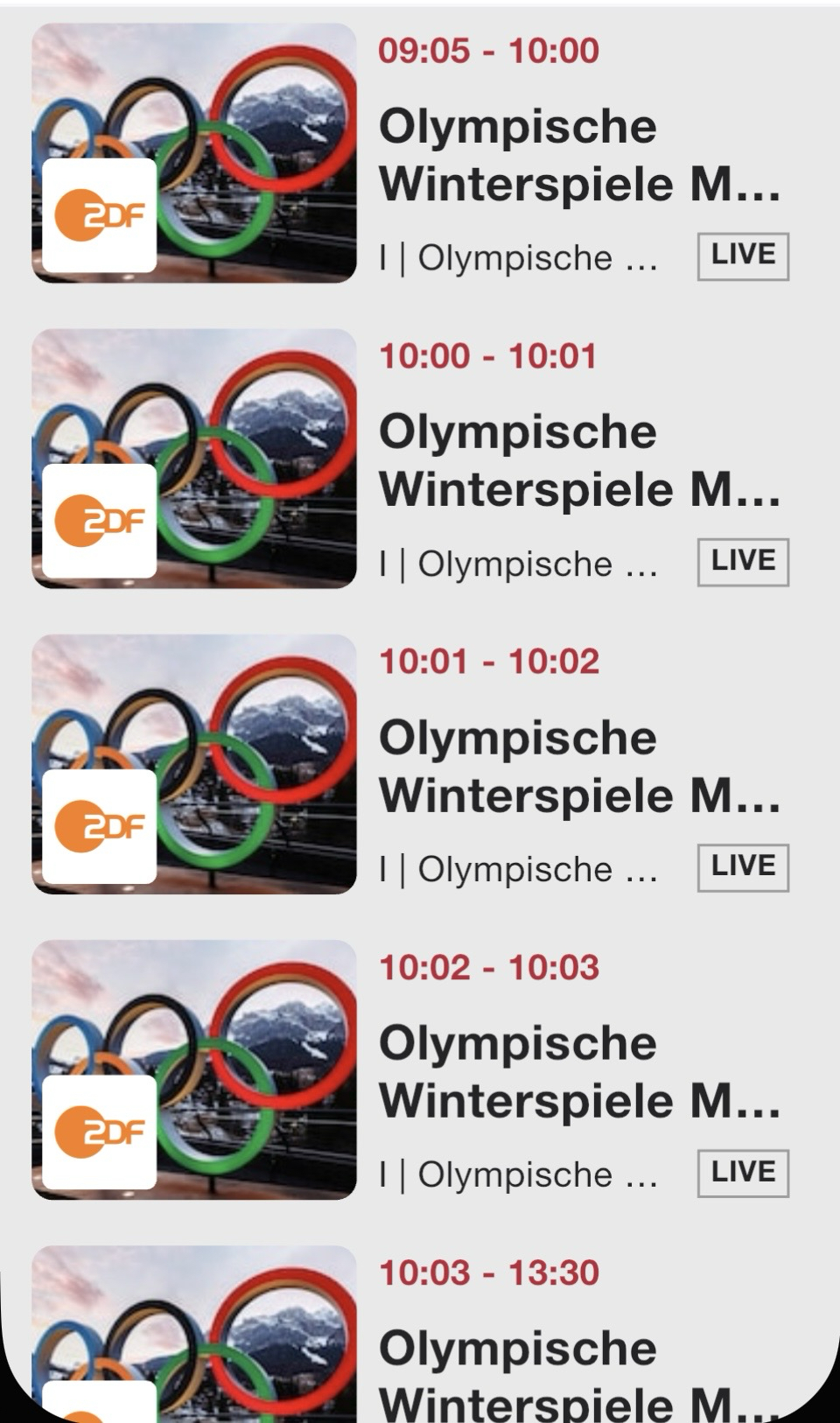Open the 09:05 - 10:00 Olympische Winterspiele broadcast
The image size is (840, 1423).
click(578, 155)
